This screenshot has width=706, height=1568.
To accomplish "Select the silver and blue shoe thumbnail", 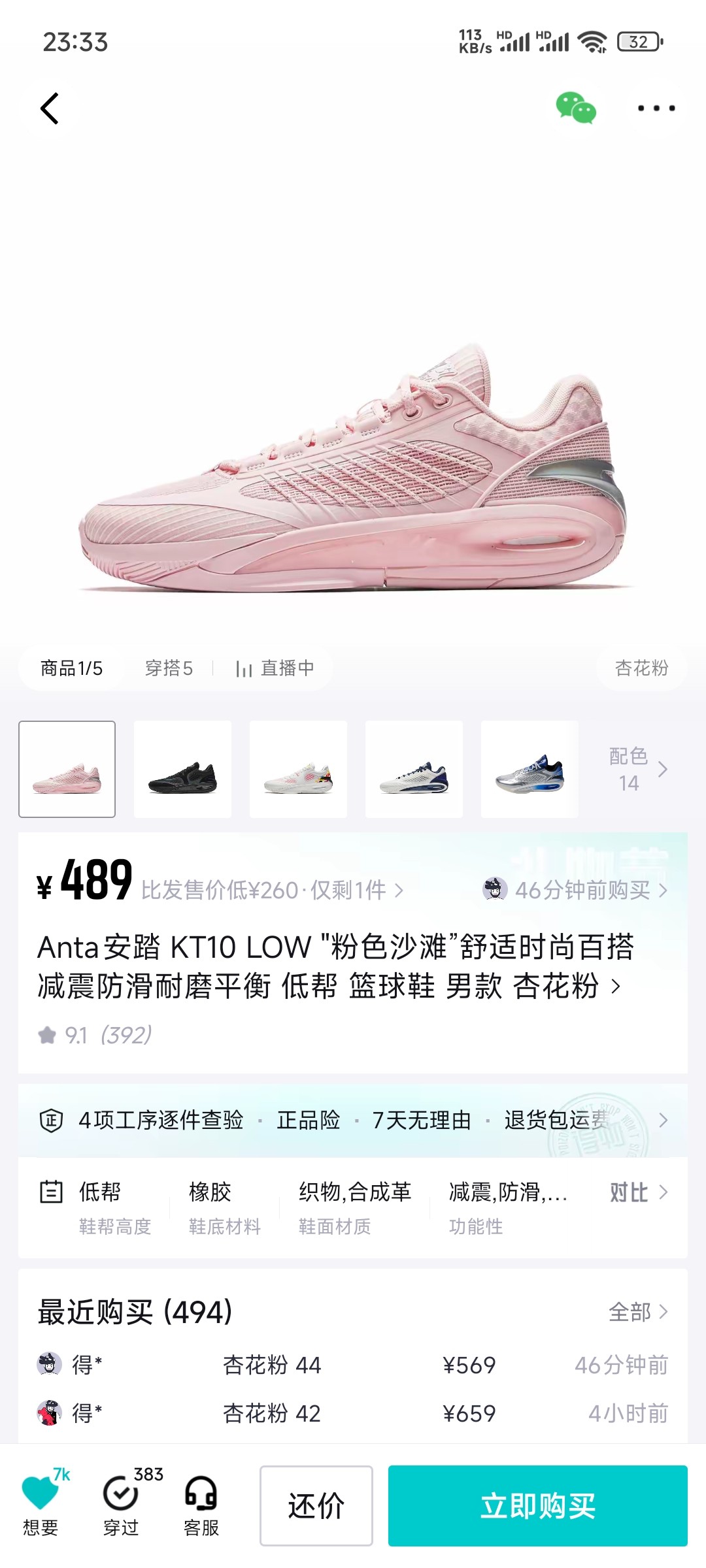I will tap(529, 769).
